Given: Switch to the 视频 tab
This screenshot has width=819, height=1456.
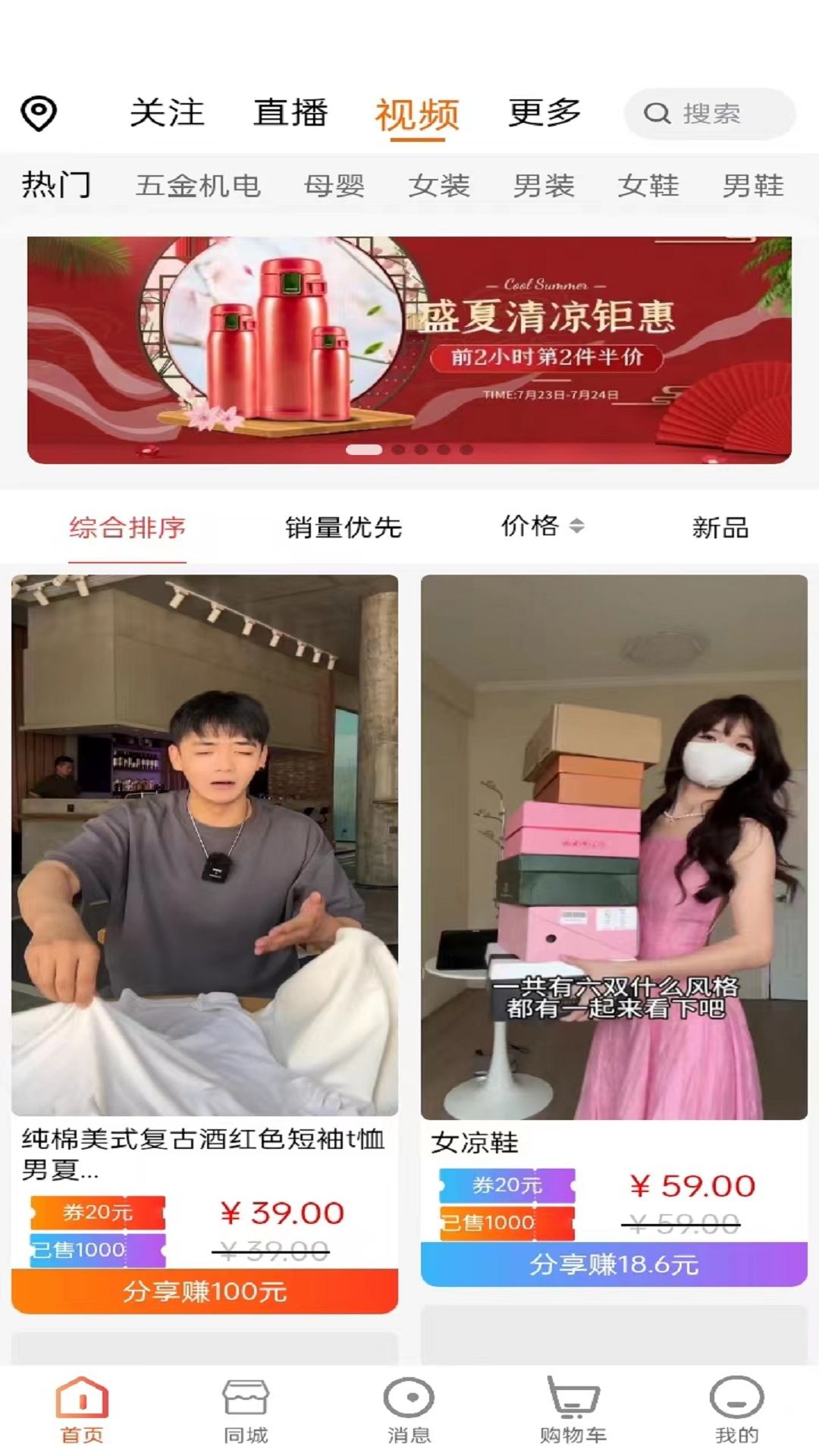Looking at the screenshot, I should 418,112.
